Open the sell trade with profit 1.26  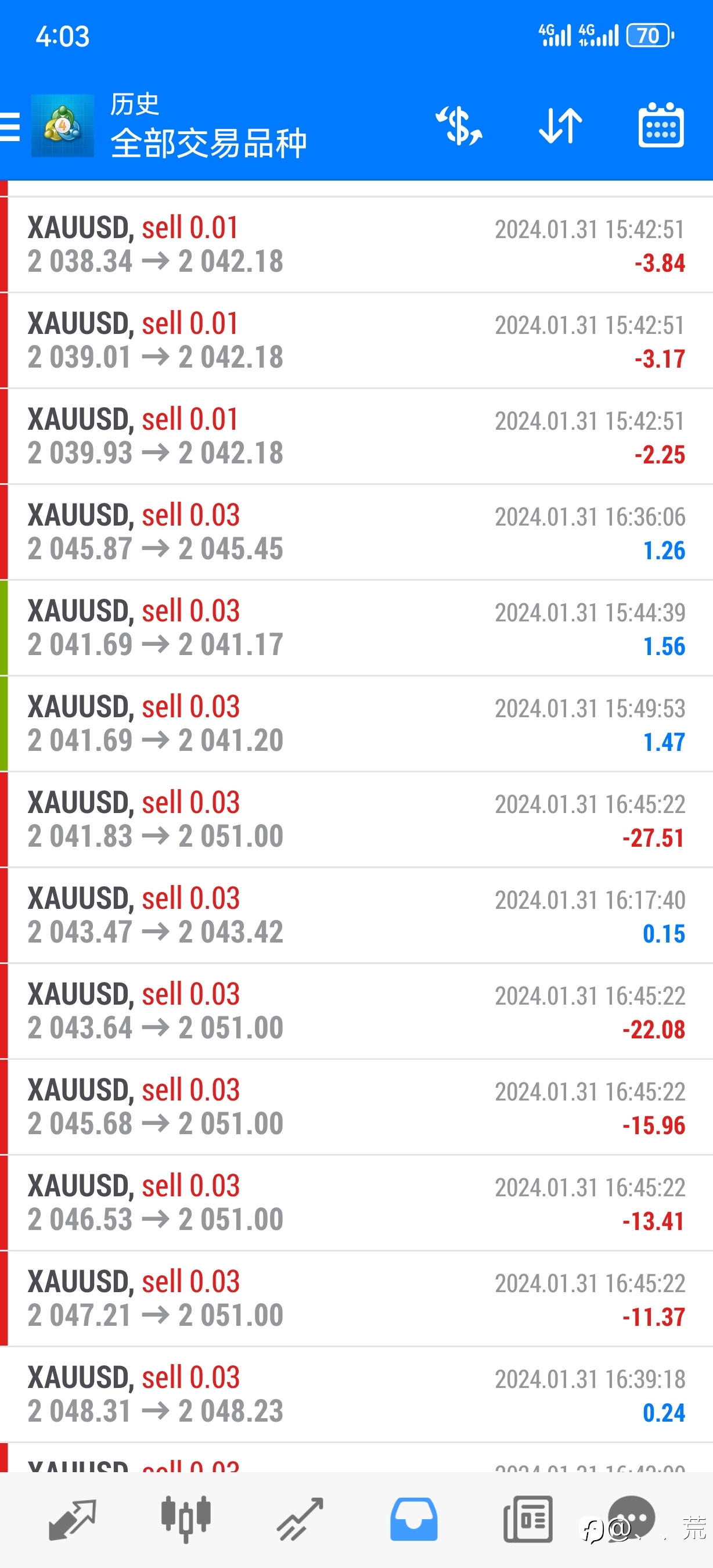[x=356, y=532]
